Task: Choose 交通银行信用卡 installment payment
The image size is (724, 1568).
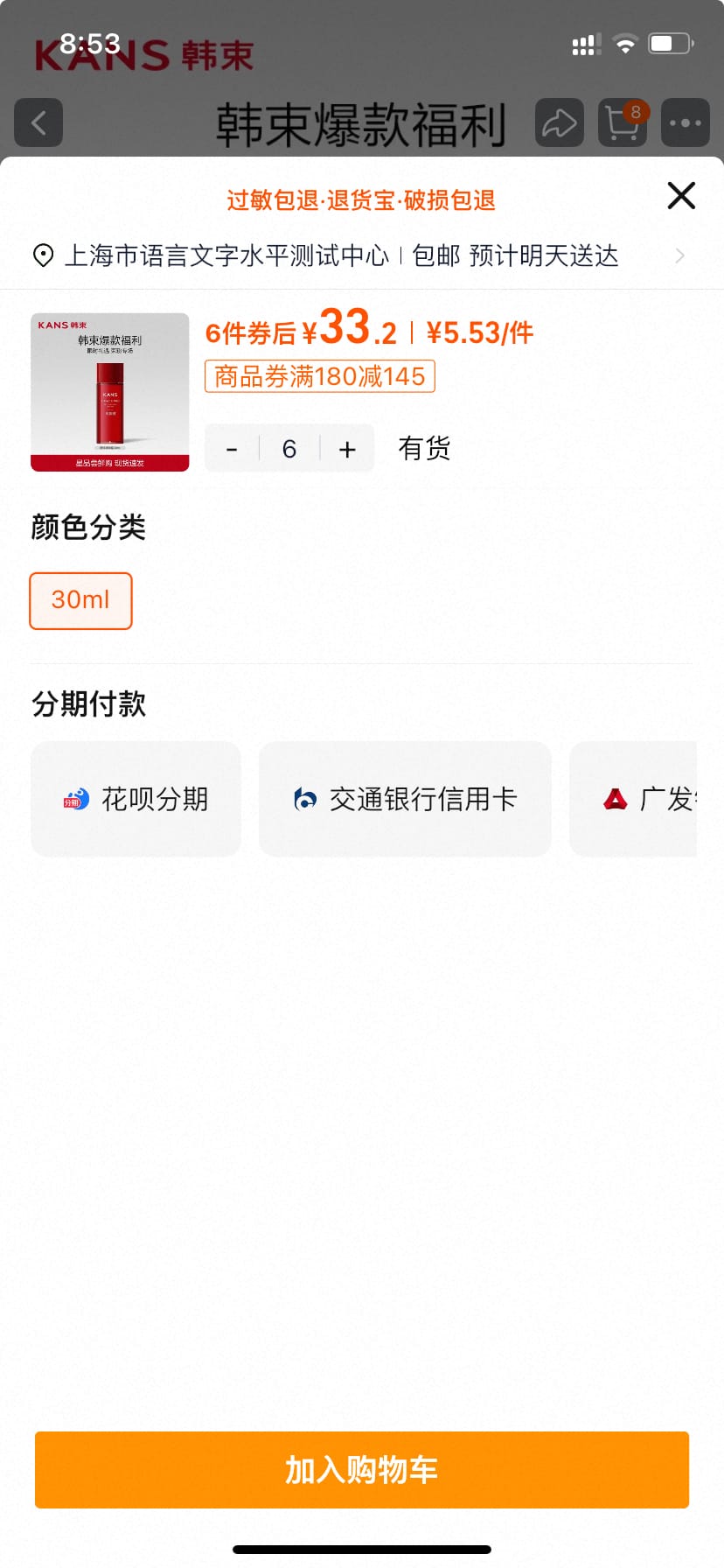Action: 404,799
